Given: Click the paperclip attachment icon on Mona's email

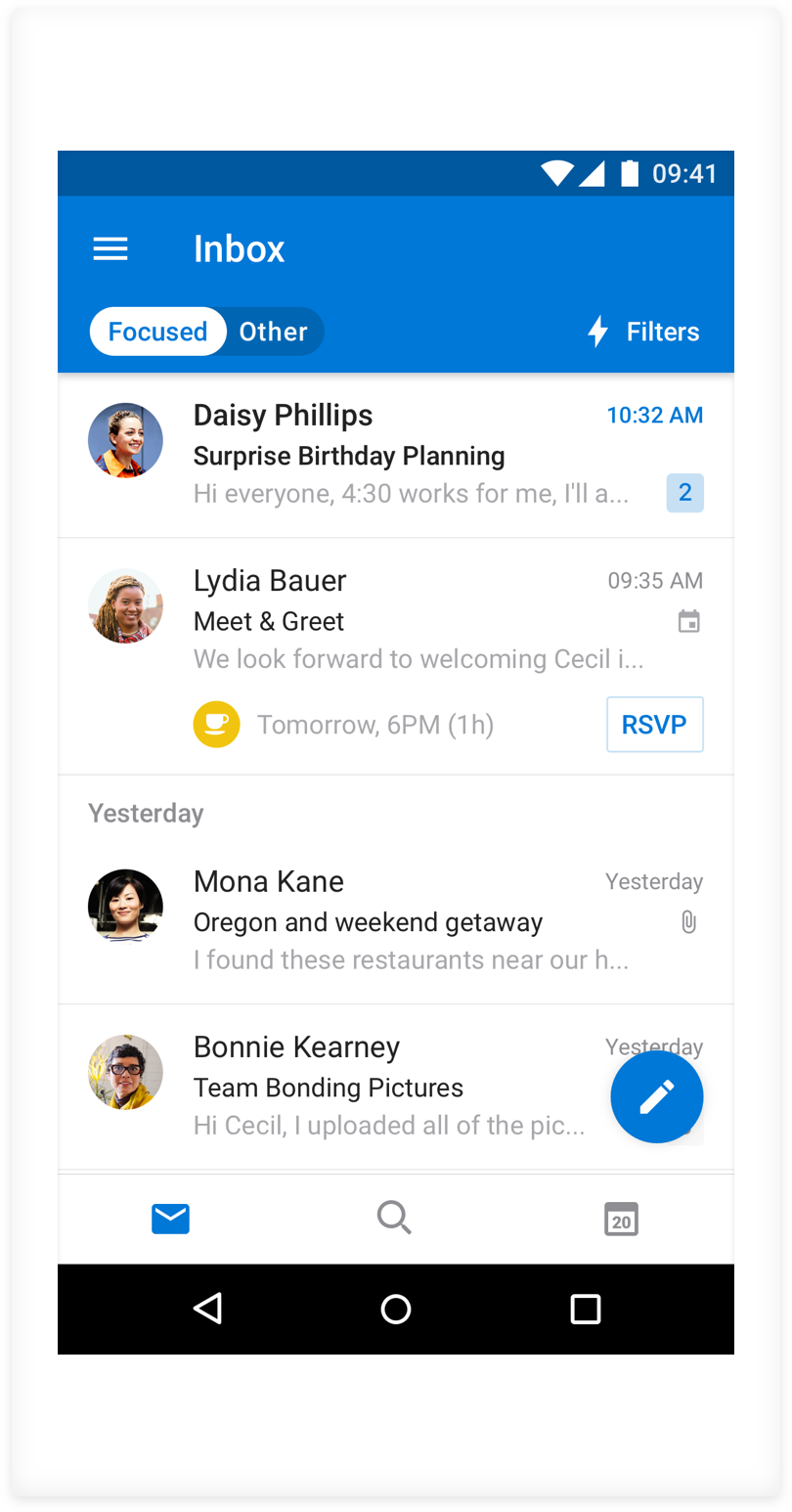Looking at the screenshot, I should [688, 921].
